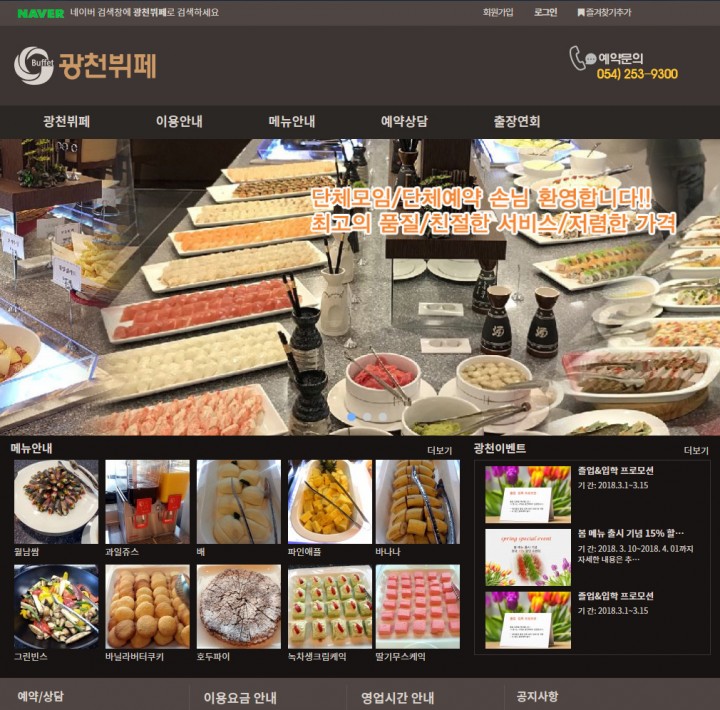Open the 회원가입 sign-up link
The image size is (720, 710).
tap(497, 13)
